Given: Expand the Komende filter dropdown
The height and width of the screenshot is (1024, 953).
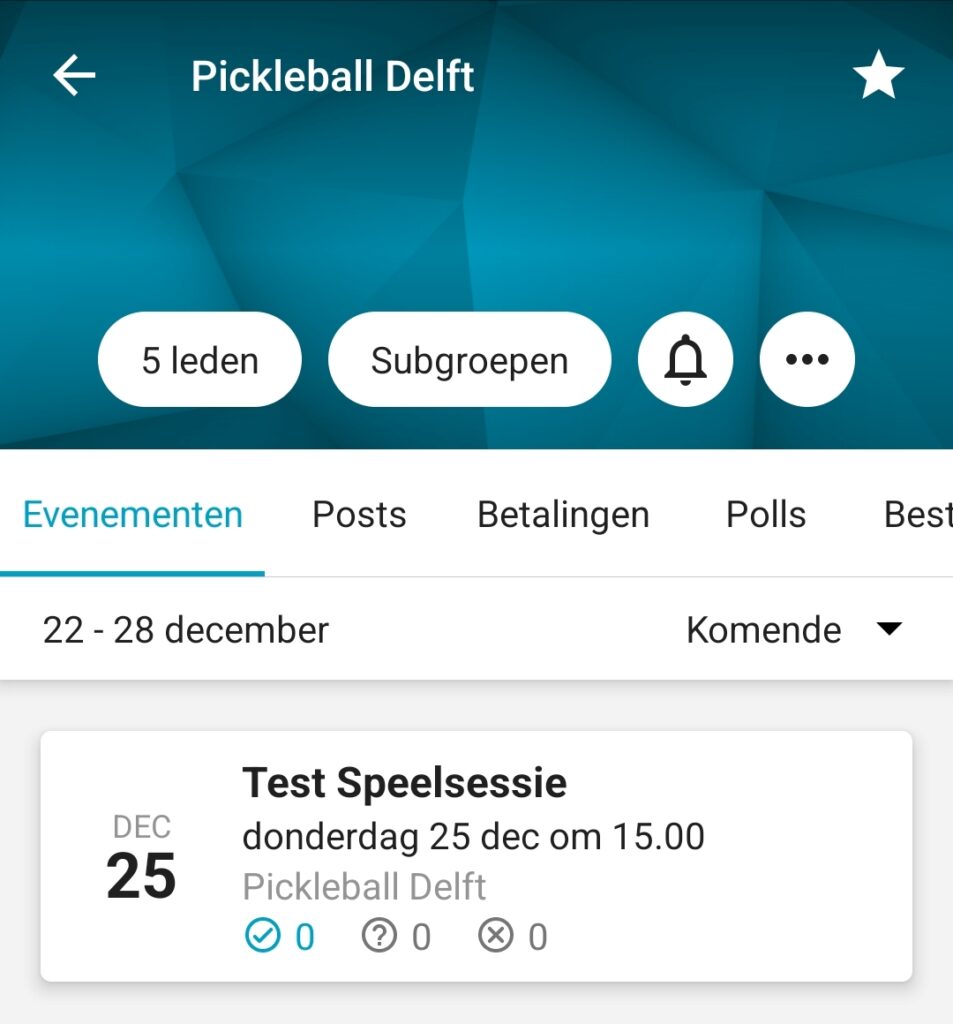Looking at the screenshot, I should pyautogui.click(x=794, y=630).
